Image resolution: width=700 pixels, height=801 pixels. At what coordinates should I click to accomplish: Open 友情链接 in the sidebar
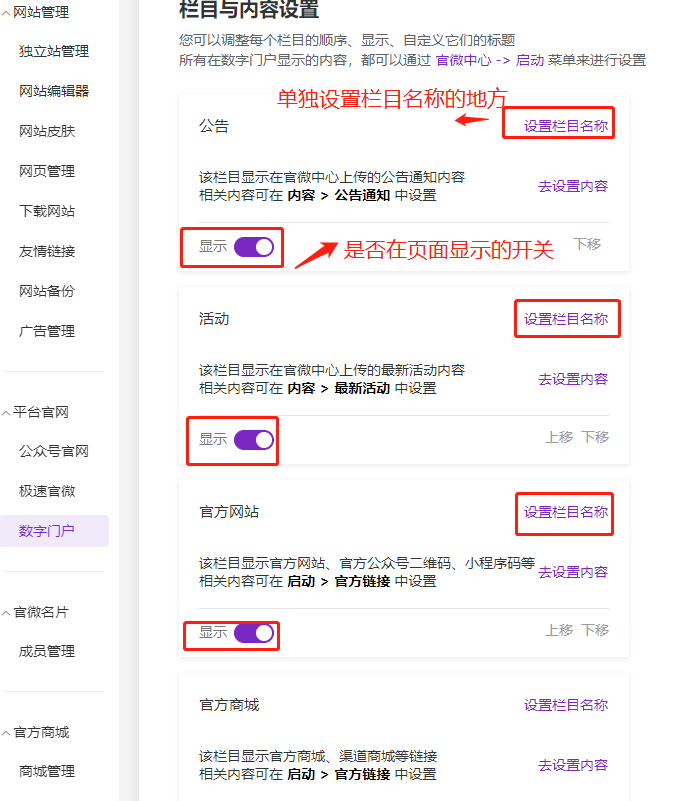[47, 251]
